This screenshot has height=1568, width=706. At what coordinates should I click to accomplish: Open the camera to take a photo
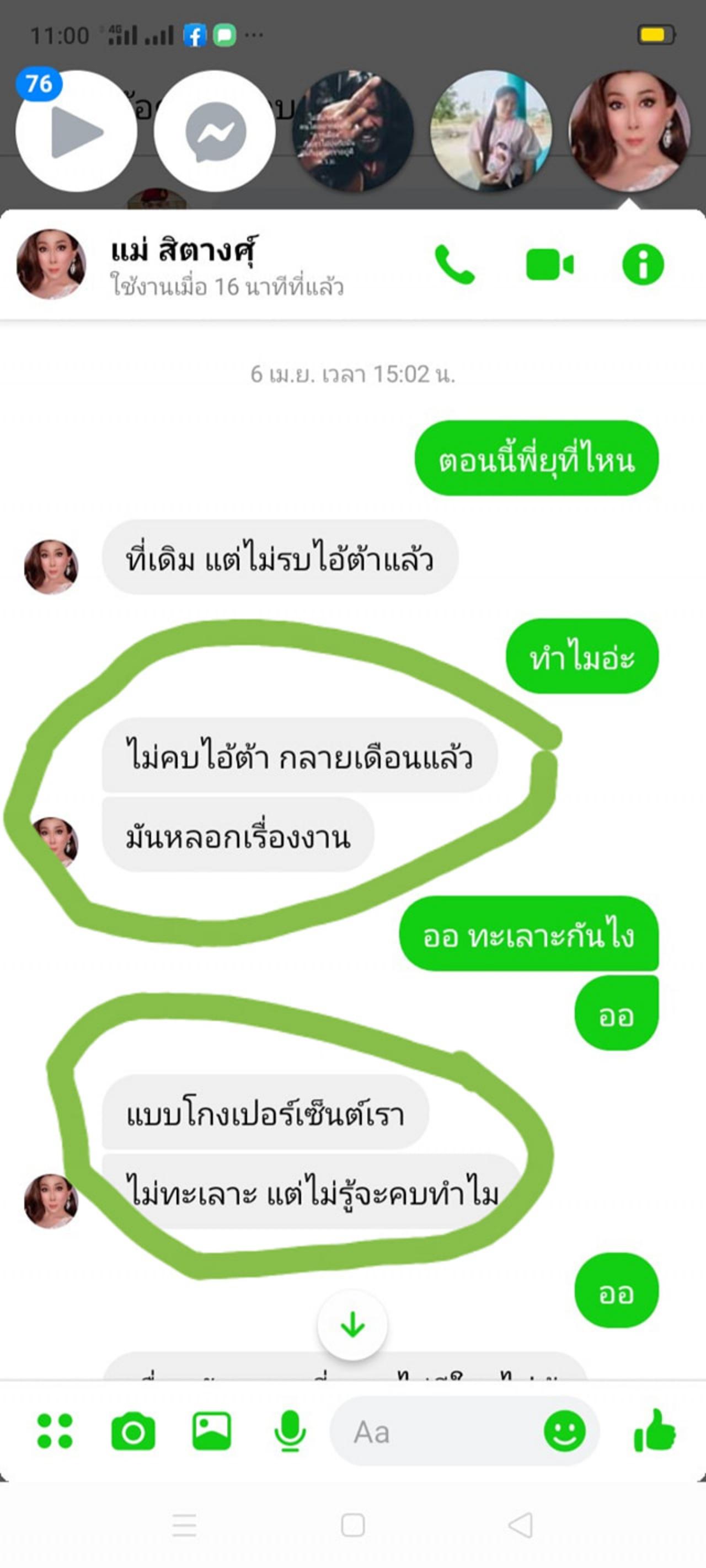point(133,1431)
